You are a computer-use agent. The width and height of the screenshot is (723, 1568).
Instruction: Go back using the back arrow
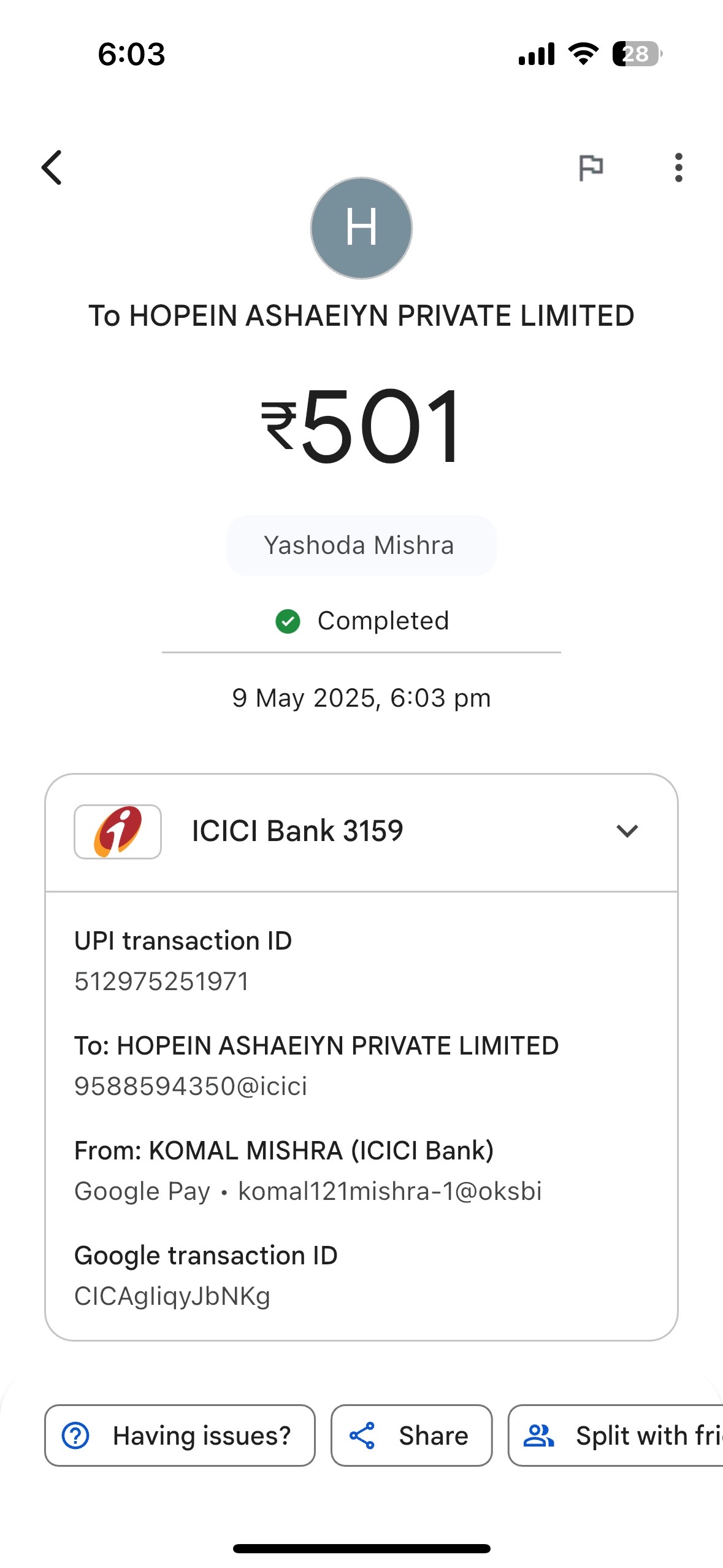pyautogui.click(x=52, y=167)
